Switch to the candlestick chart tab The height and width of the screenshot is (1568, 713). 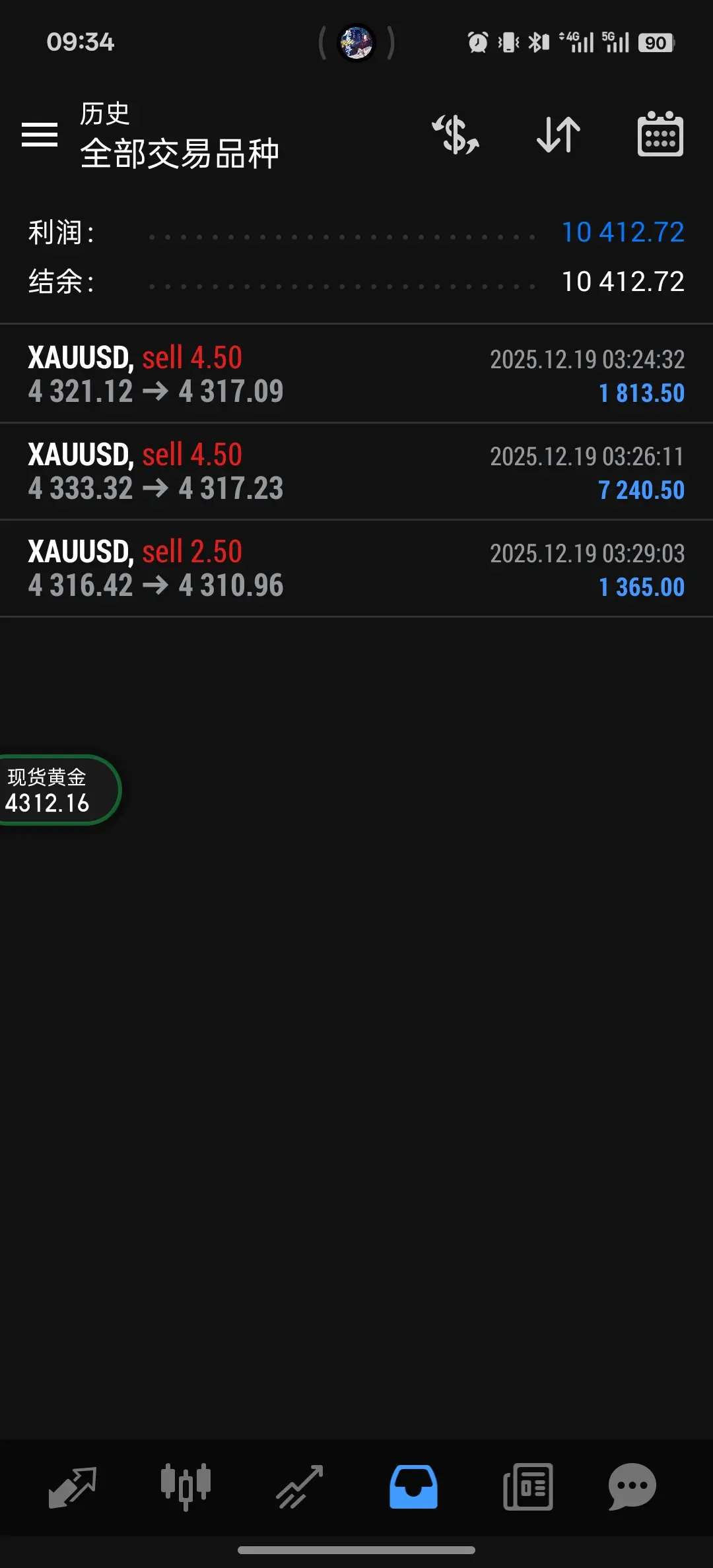click(186, 1487)
